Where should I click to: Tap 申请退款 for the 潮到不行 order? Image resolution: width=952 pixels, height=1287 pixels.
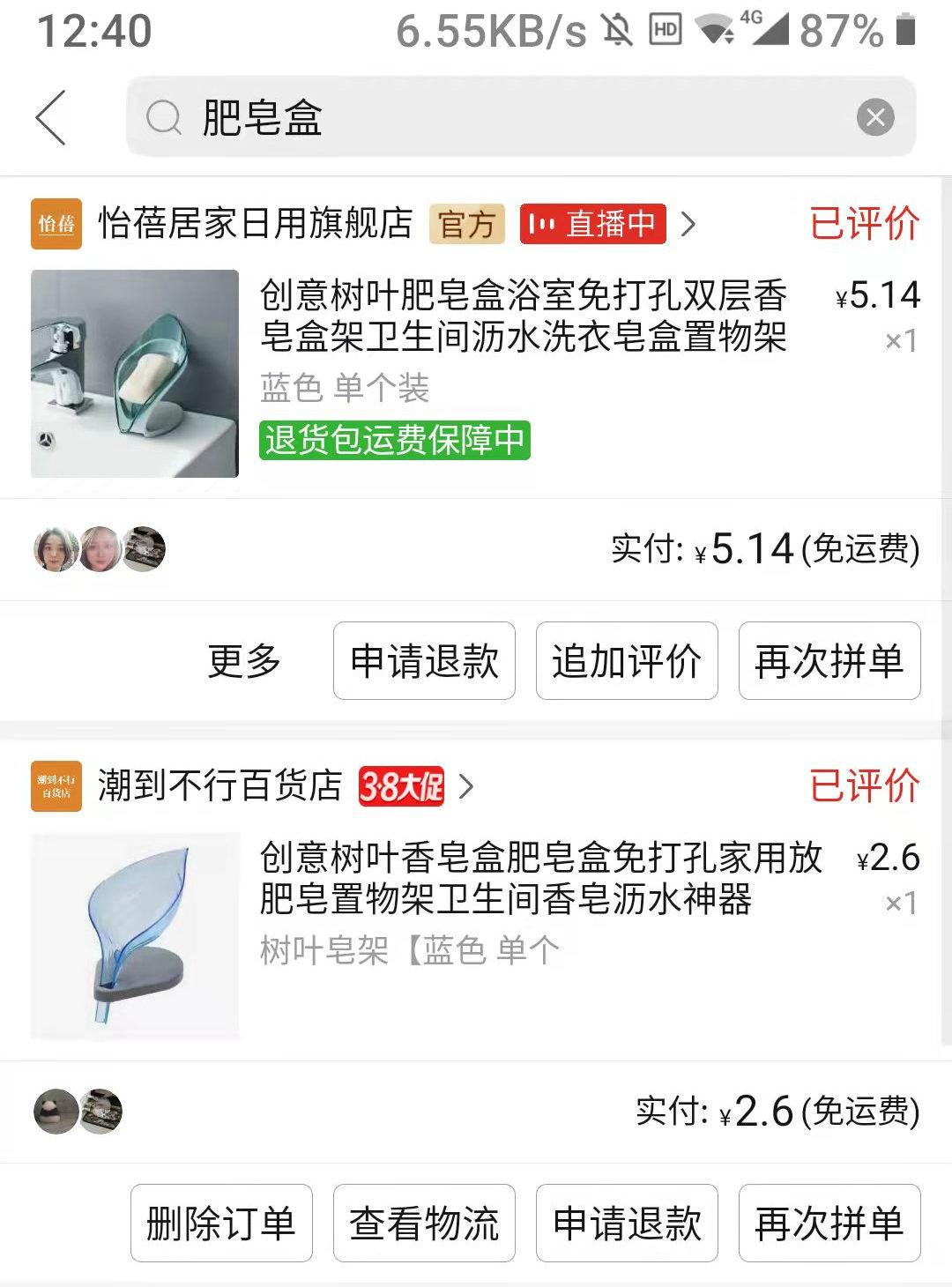click(x=627, y=1224)
